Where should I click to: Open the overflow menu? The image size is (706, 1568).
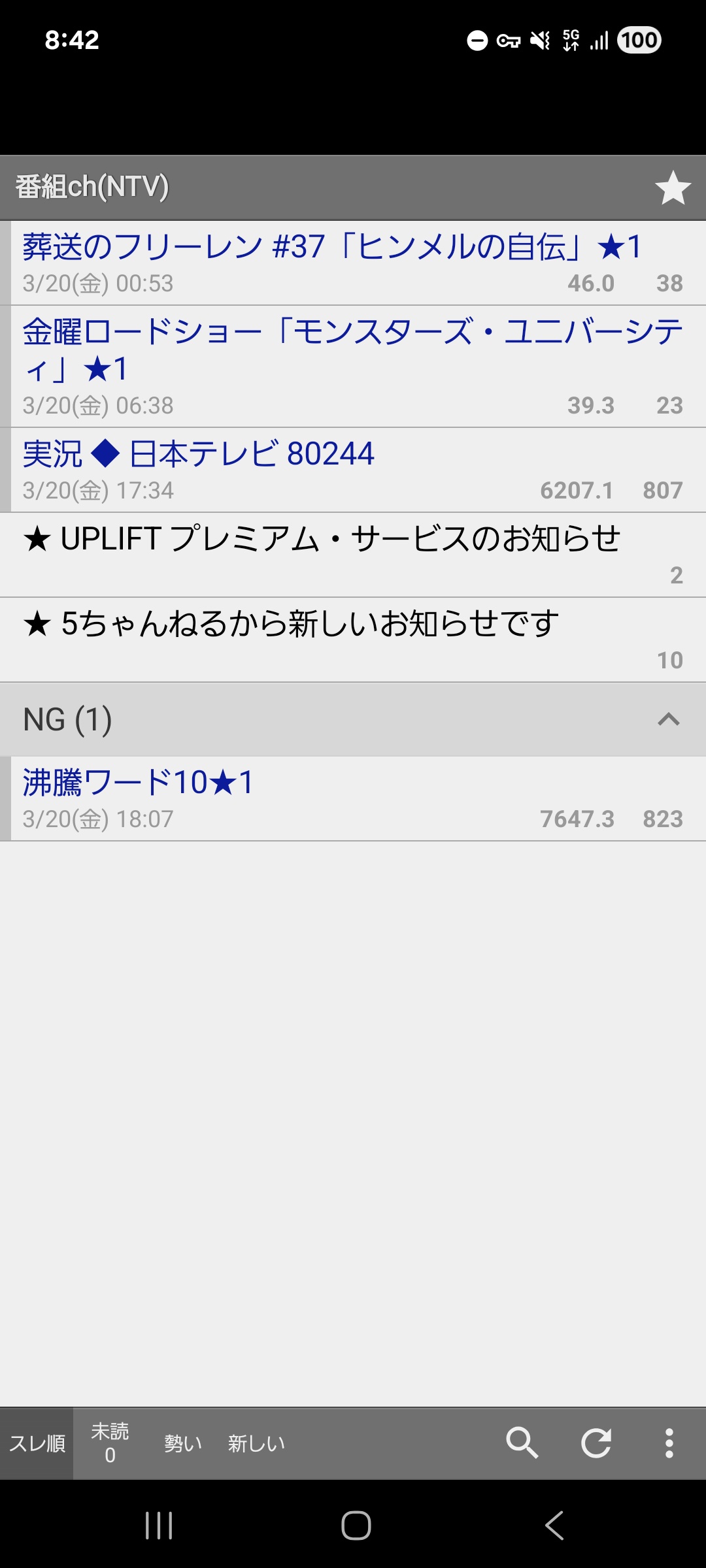click(x=669, y=1443)
